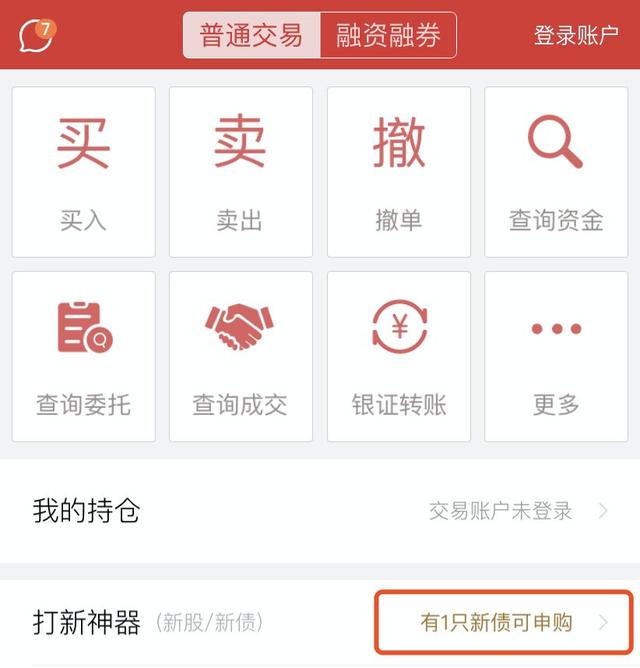
Task: Open the messages icon with 7 badge
Action: click(x=36, y=36)
